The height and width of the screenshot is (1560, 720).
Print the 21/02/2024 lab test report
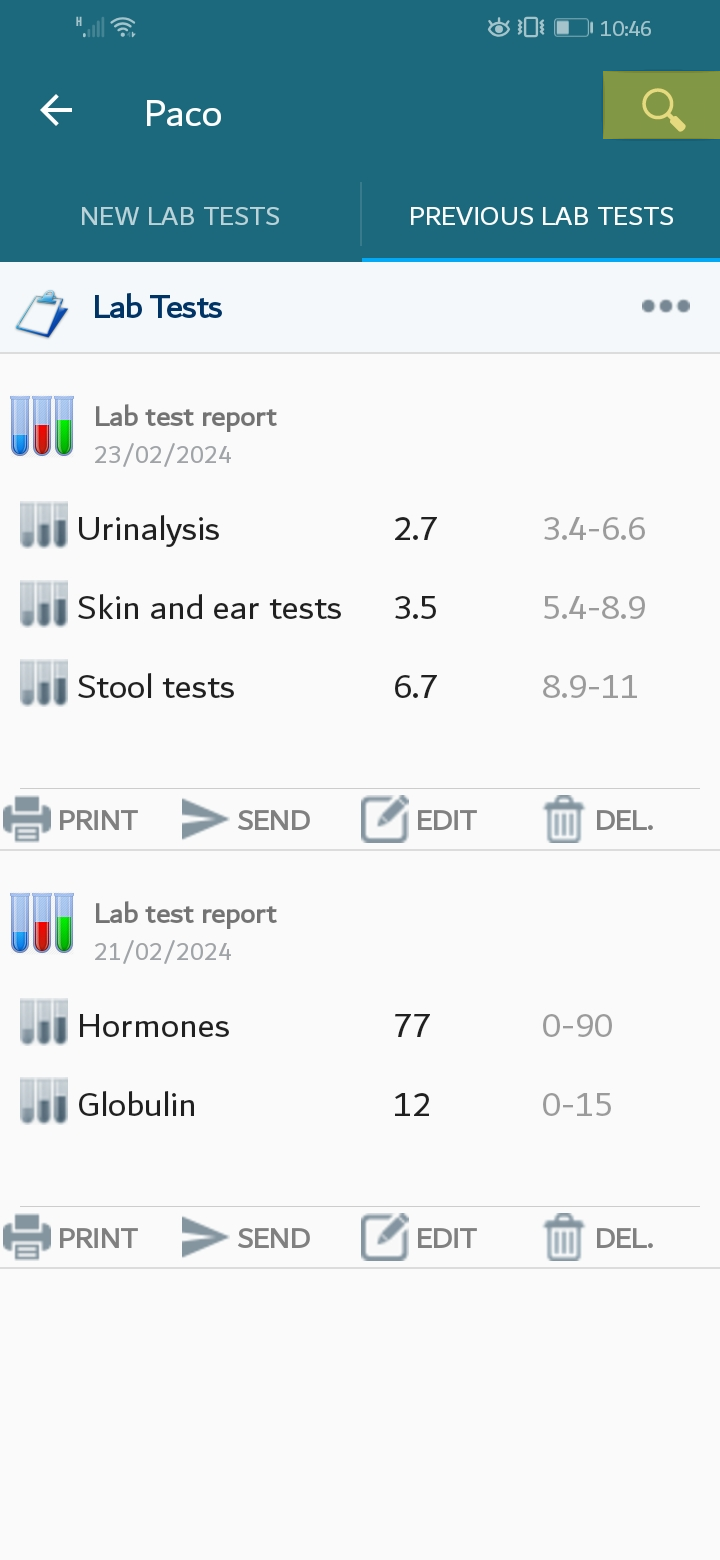pyautogui.click(x=71, y=1238)
